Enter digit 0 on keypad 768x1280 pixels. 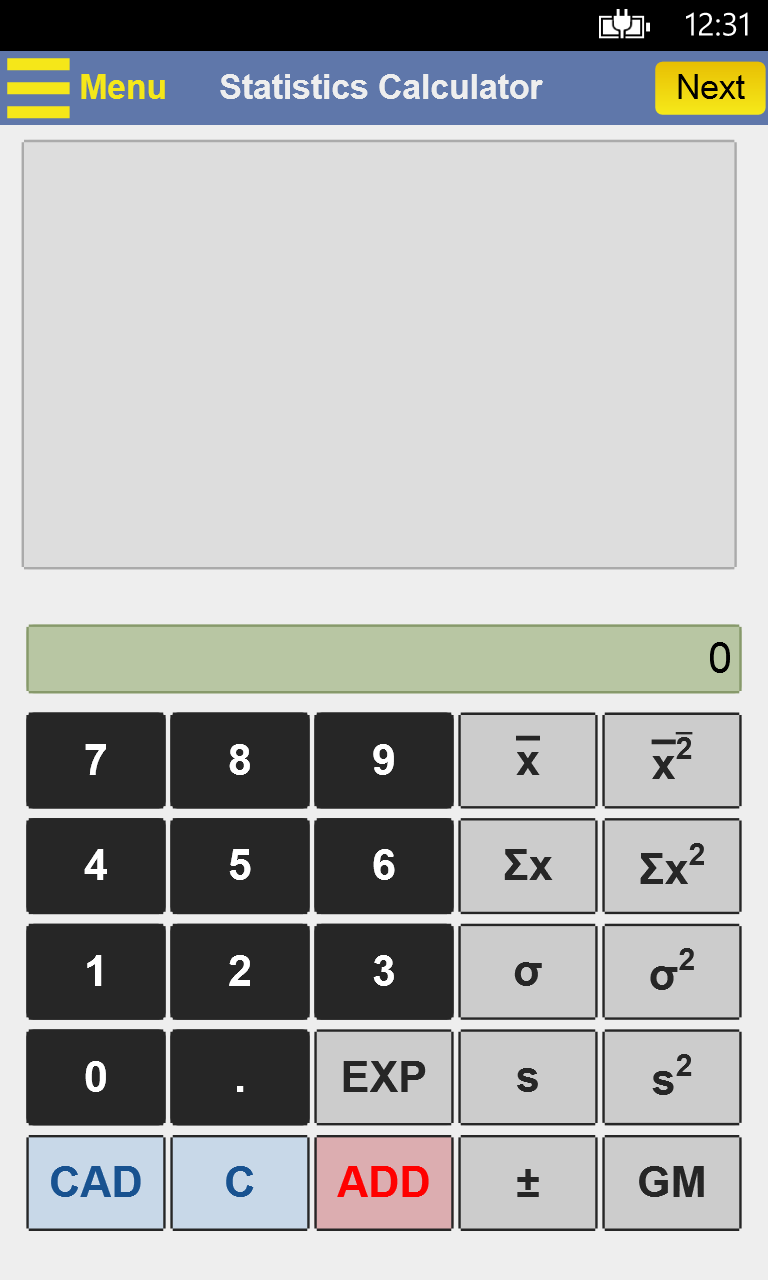click(x=96, y=1077)
